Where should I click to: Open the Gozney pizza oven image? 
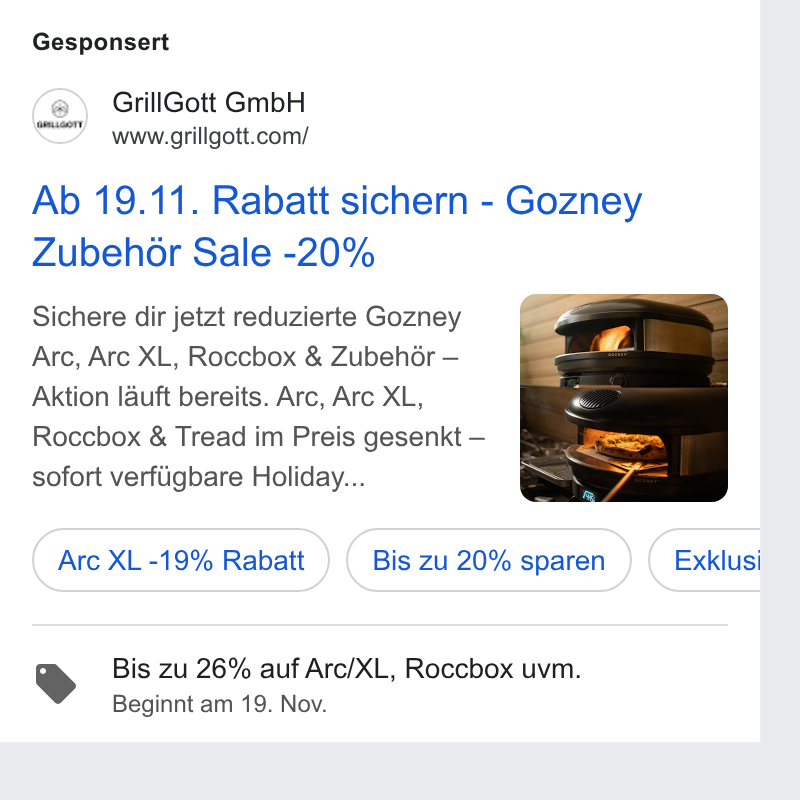tap(623, 398)
